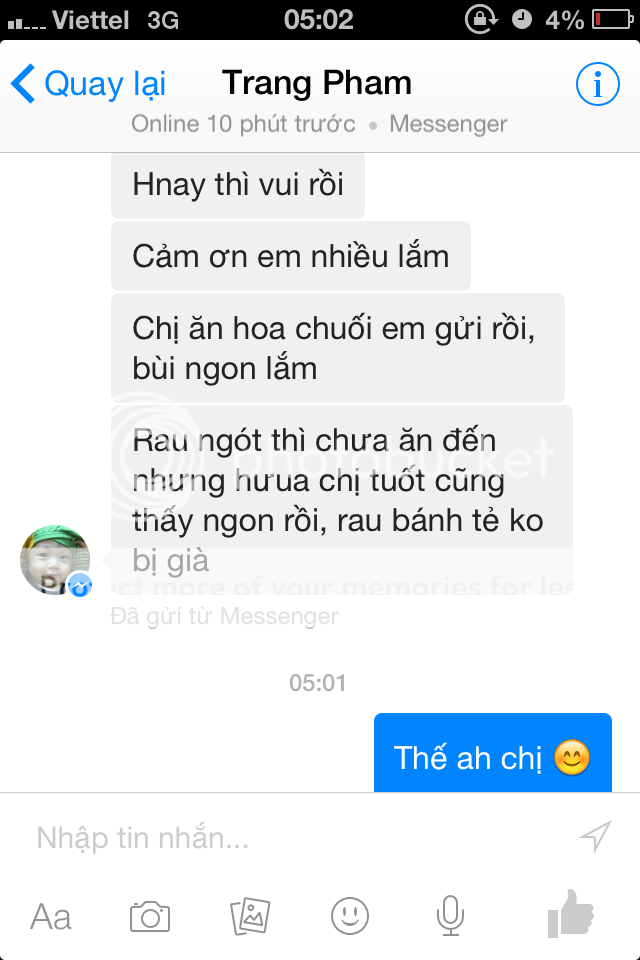Send a thumbs-up like
640x960 pixels.
click(570, 913)
